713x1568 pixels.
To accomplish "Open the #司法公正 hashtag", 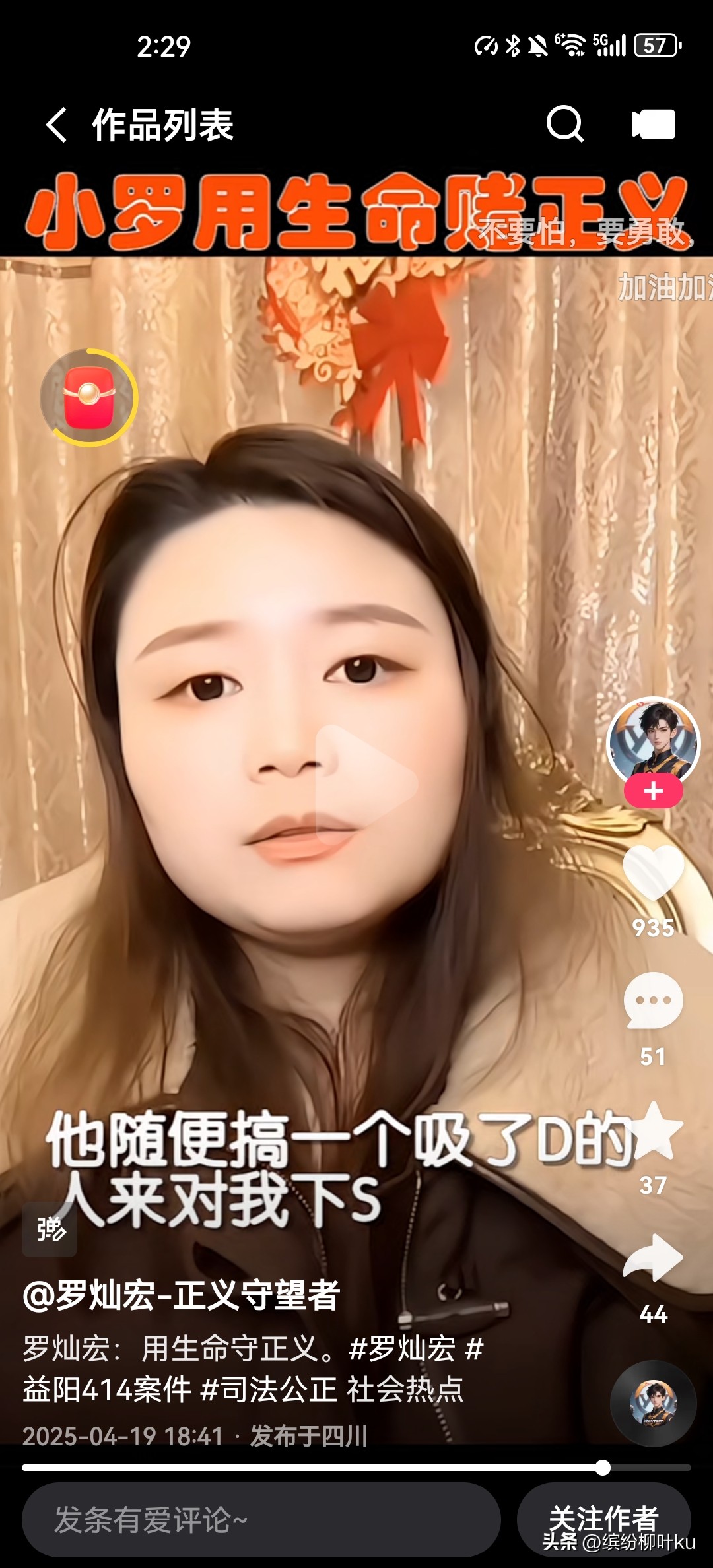I will click(269, 1390).
